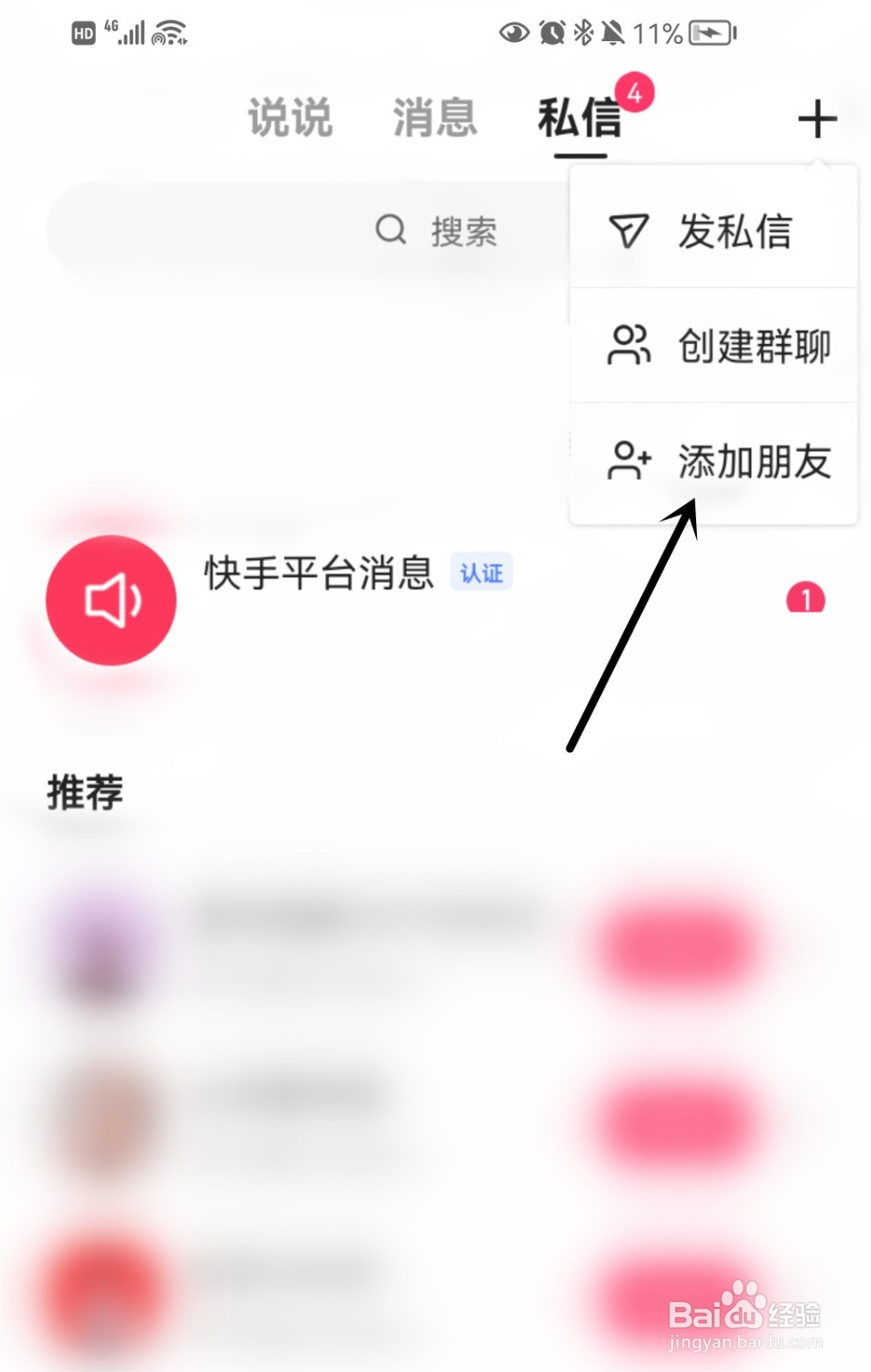Viewport: 871px width, 1372px height.
Task: Click the paper plane icon beside 发私信
Action: (x=629, y=232)
